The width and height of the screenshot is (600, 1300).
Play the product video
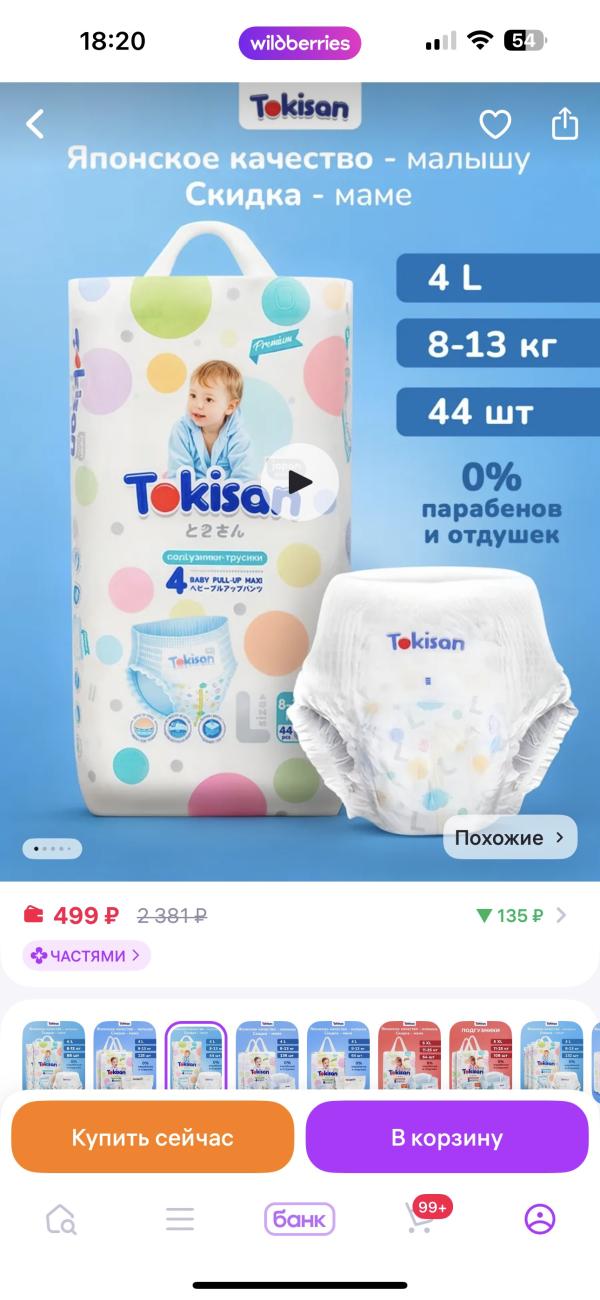(299, 483)
